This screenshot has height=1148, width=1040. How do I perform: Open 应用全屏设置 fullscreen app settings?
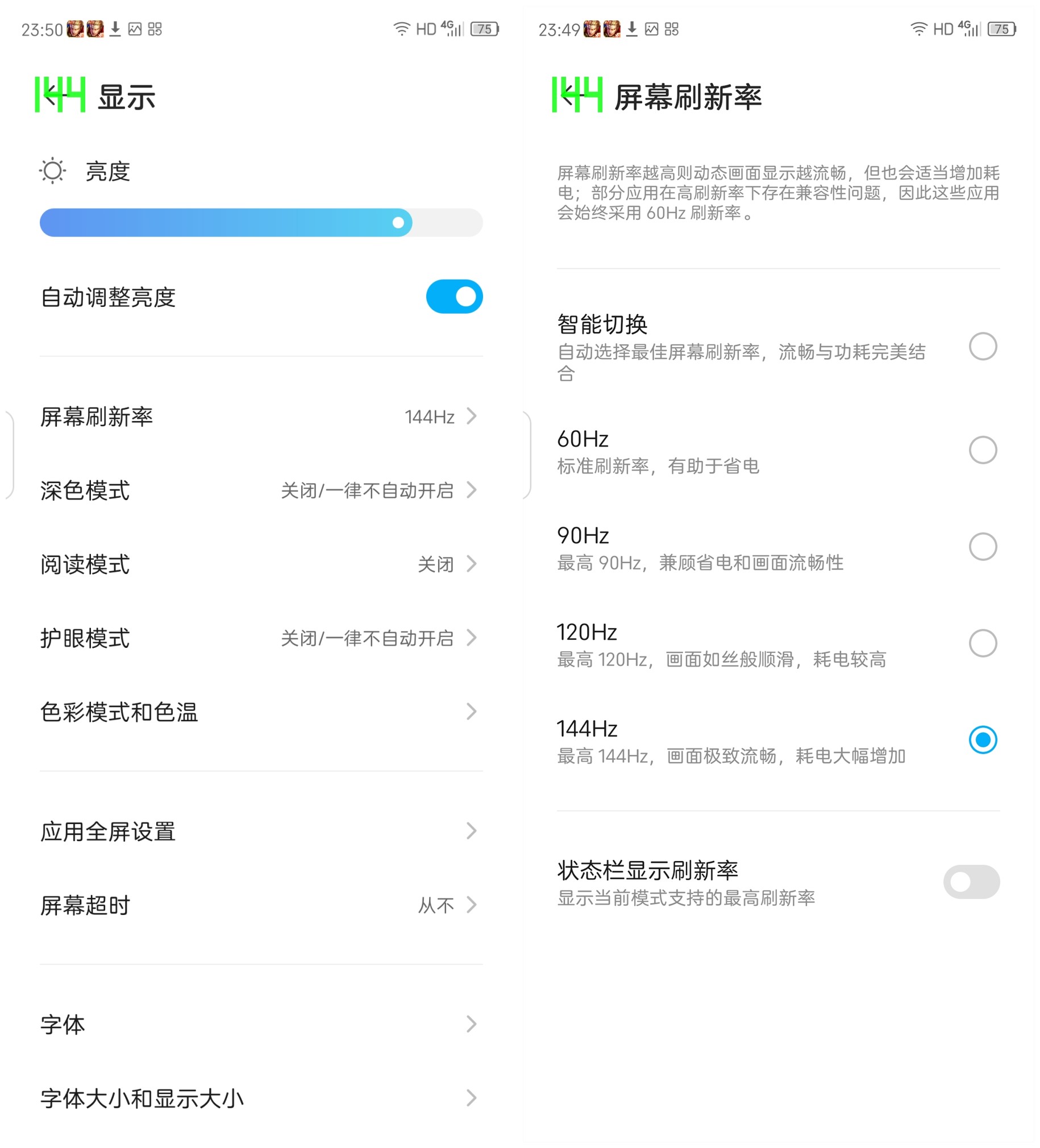tap(256, 831)
